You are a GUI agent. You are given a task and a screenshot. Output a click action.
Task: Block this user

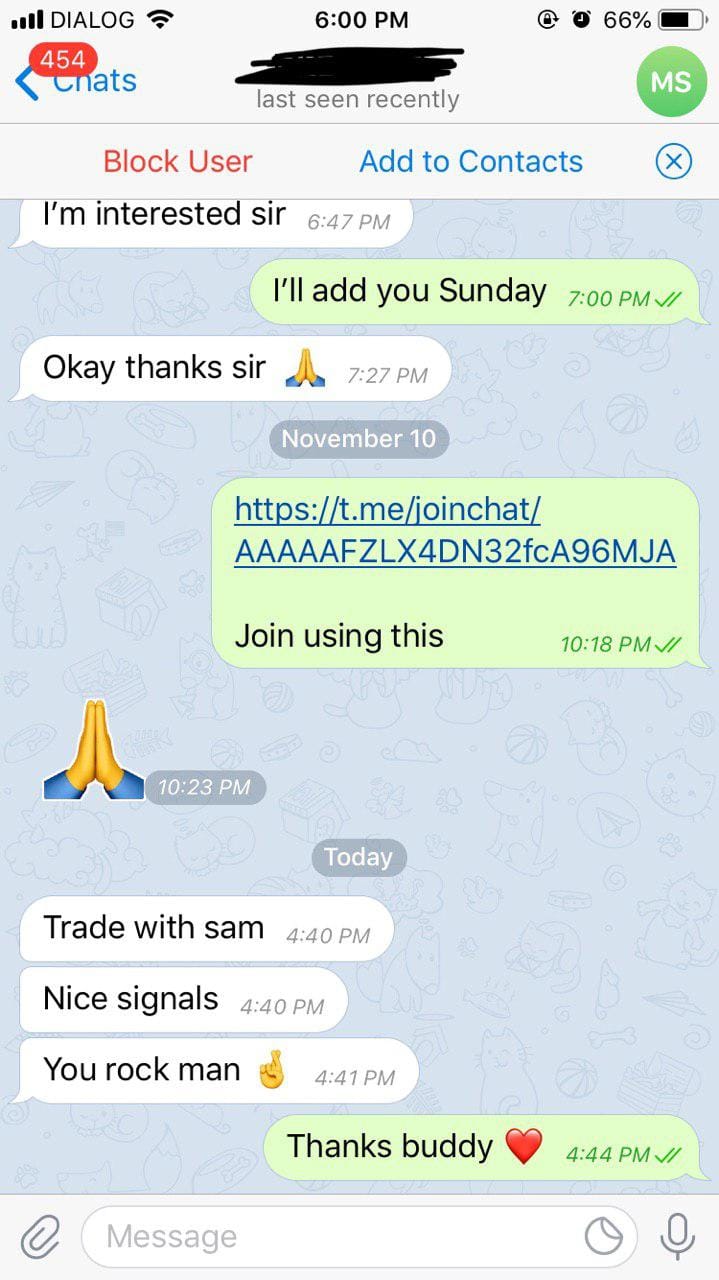(x=178, y=161)
